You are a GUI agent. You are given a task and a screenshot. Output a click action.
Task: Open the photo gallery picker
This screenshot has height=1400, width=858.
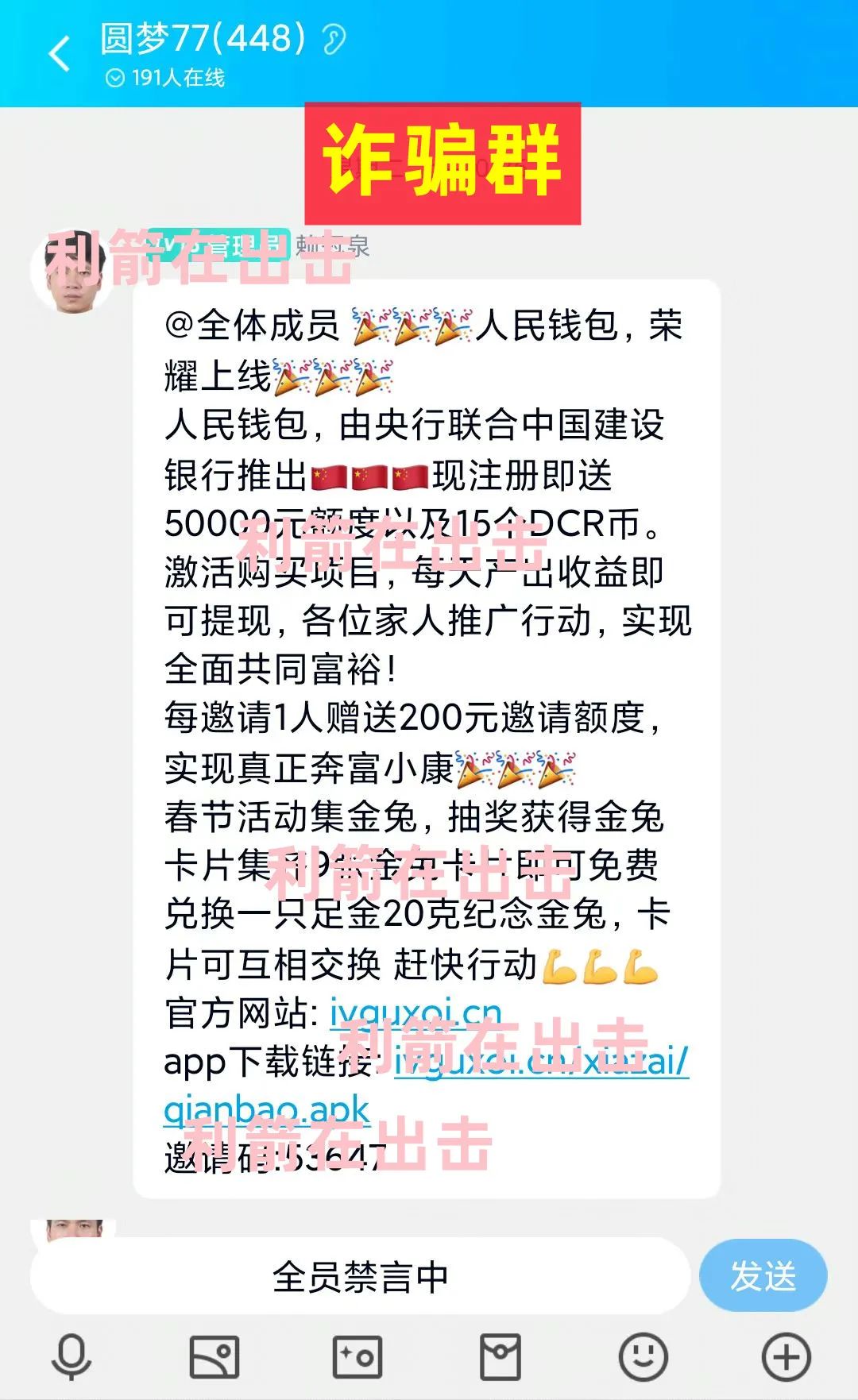pyautogui.click(x=214, y=1357)
